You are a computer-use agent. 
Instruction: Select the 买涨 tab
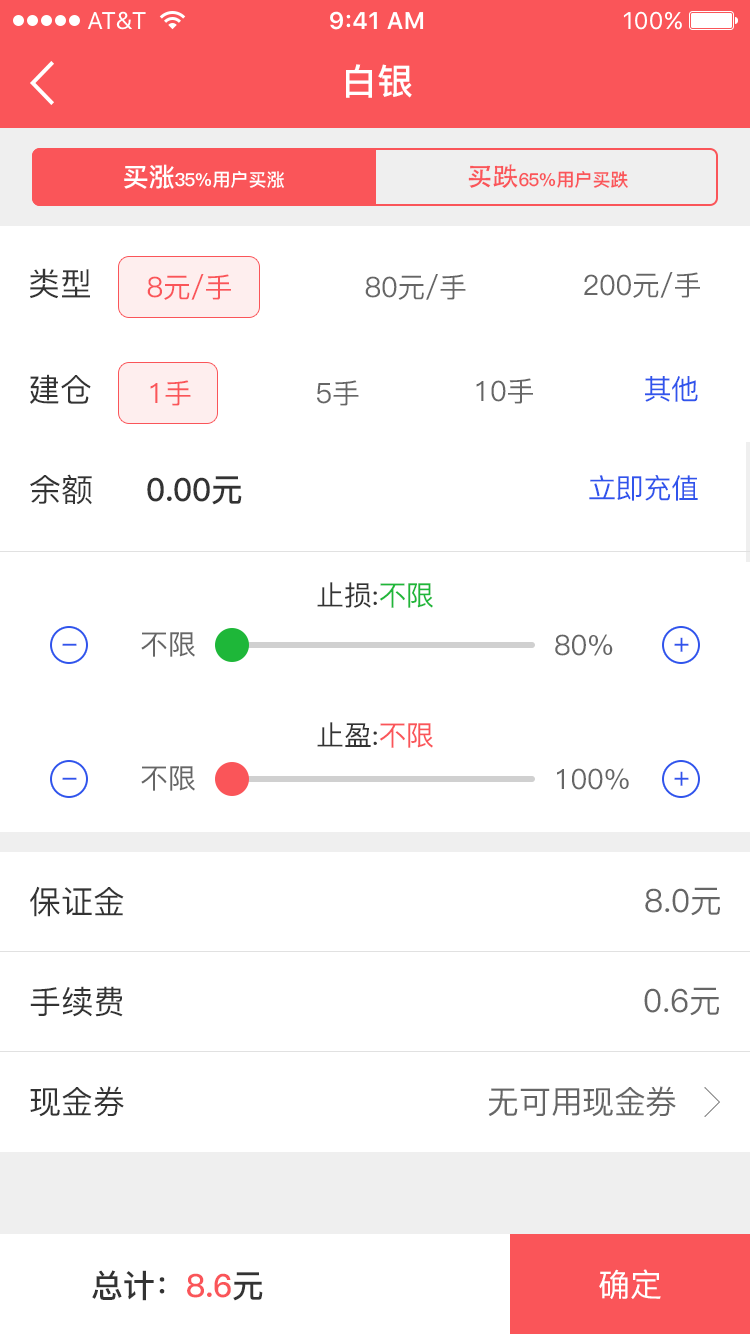[x=204, y=177]
